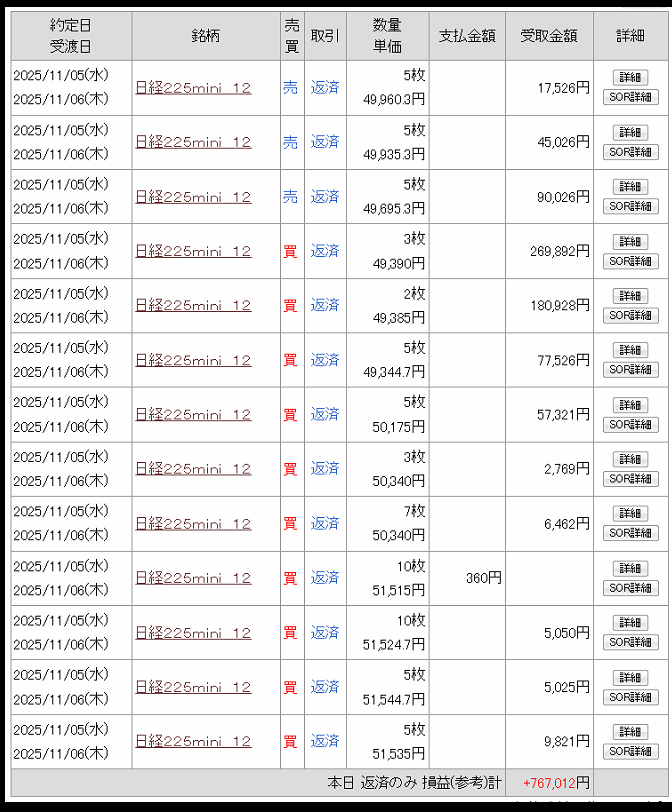Tap 日経225mini 12 link in the 360円 payment row

pos(193,578)
